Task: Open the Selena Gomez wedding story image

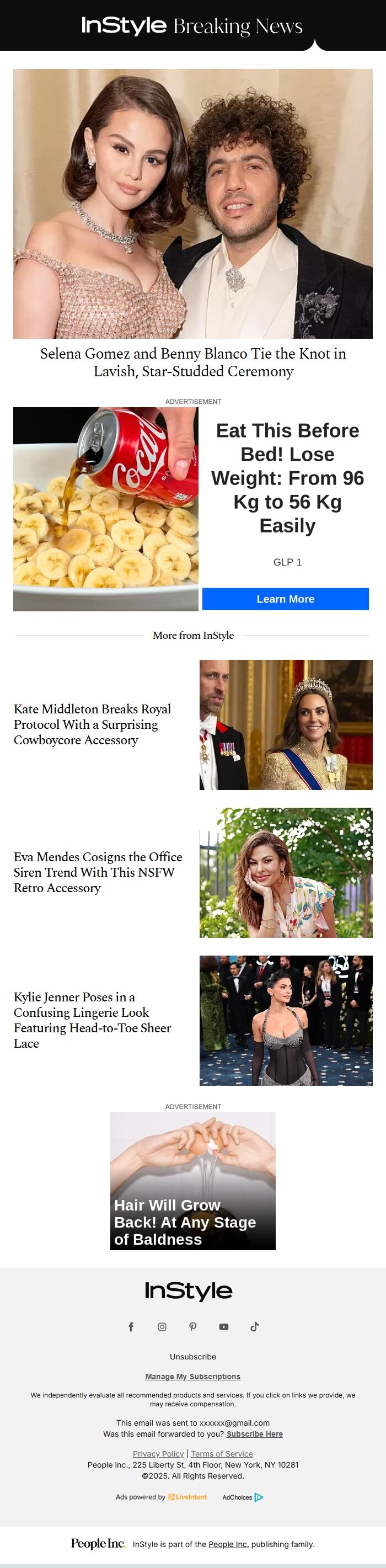Action: click(x=192, y=203)
